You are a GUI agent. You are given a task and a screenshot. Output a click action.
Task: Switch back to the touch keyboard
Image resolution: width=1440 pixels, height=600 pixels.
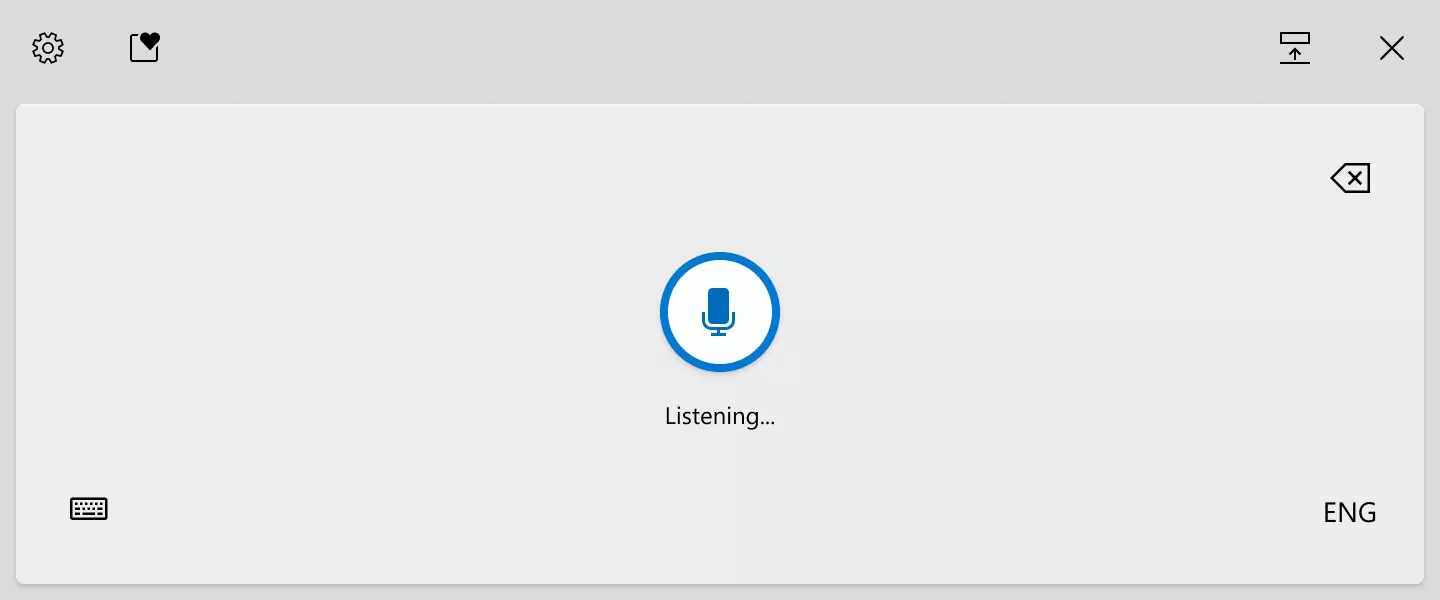tap(89, 509)
